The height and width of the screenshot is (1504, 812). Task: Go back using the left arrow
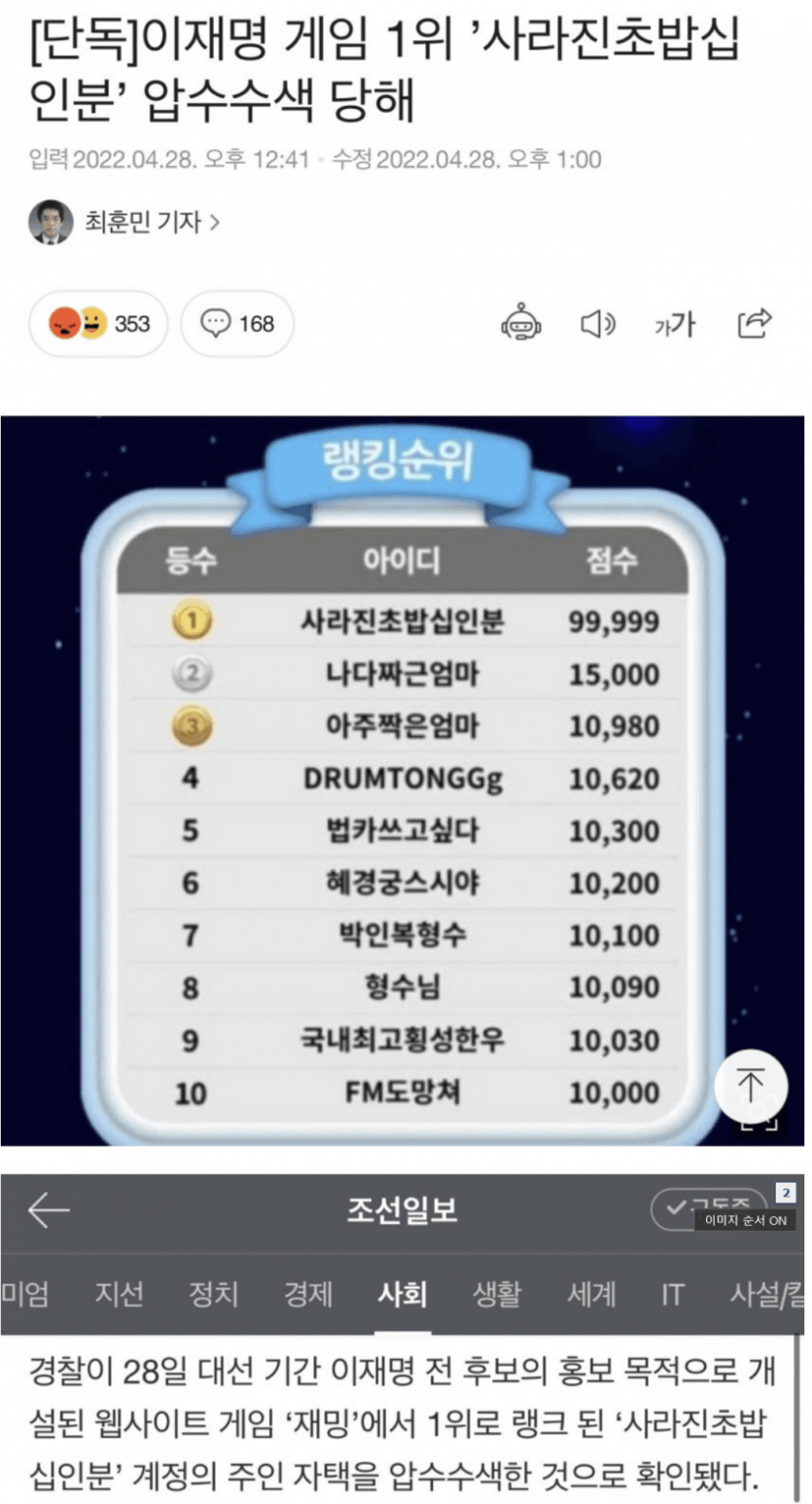pyautogui.click(x=49, y=1210)
